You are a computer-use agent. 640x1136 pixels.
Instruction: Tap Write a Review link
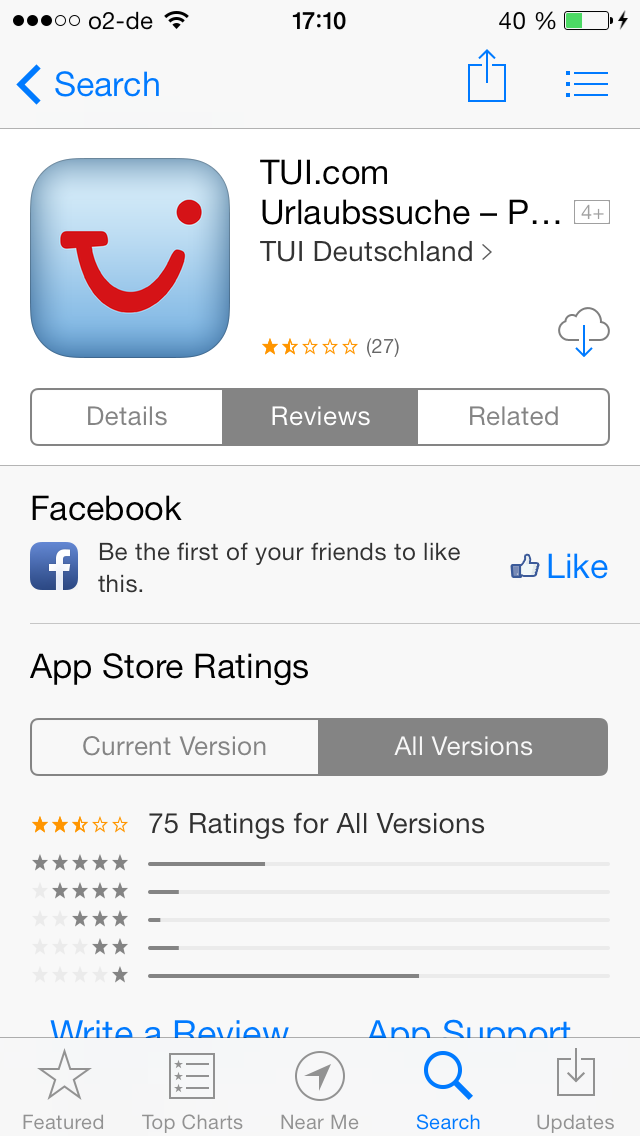170,1027
